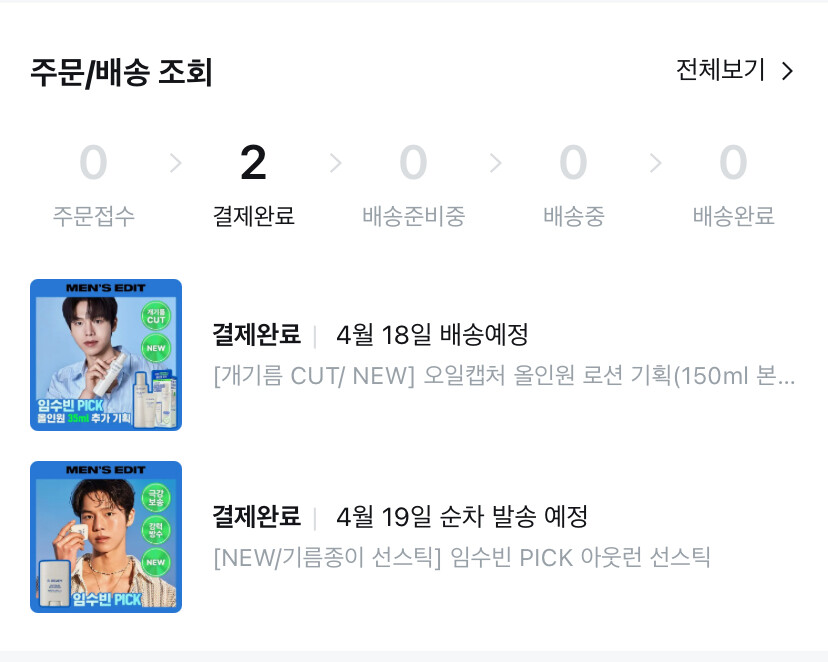The height and width of the screenshot is (662, 828).
Task: Open 전체보기 to view all orders
Action: pyautogui.click(x=735, y=70)
